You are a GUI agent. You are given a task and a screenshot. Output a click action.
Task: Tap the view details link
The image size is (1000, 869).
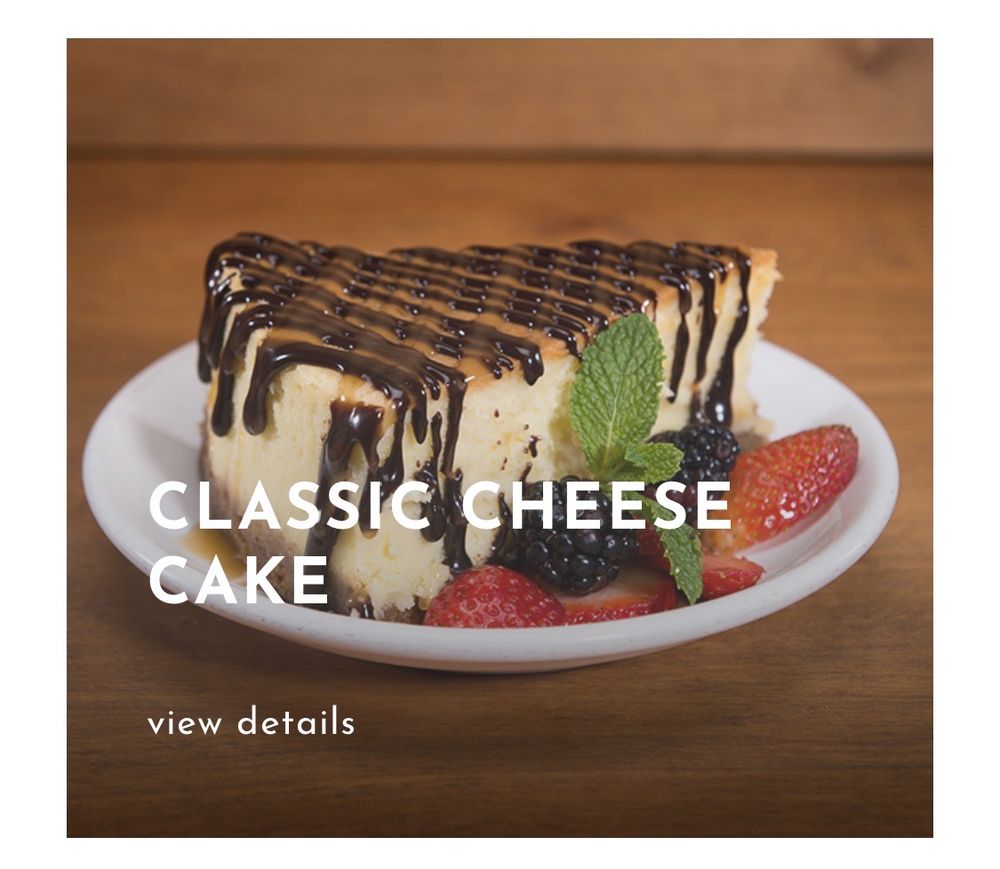[x=251, y=722]
